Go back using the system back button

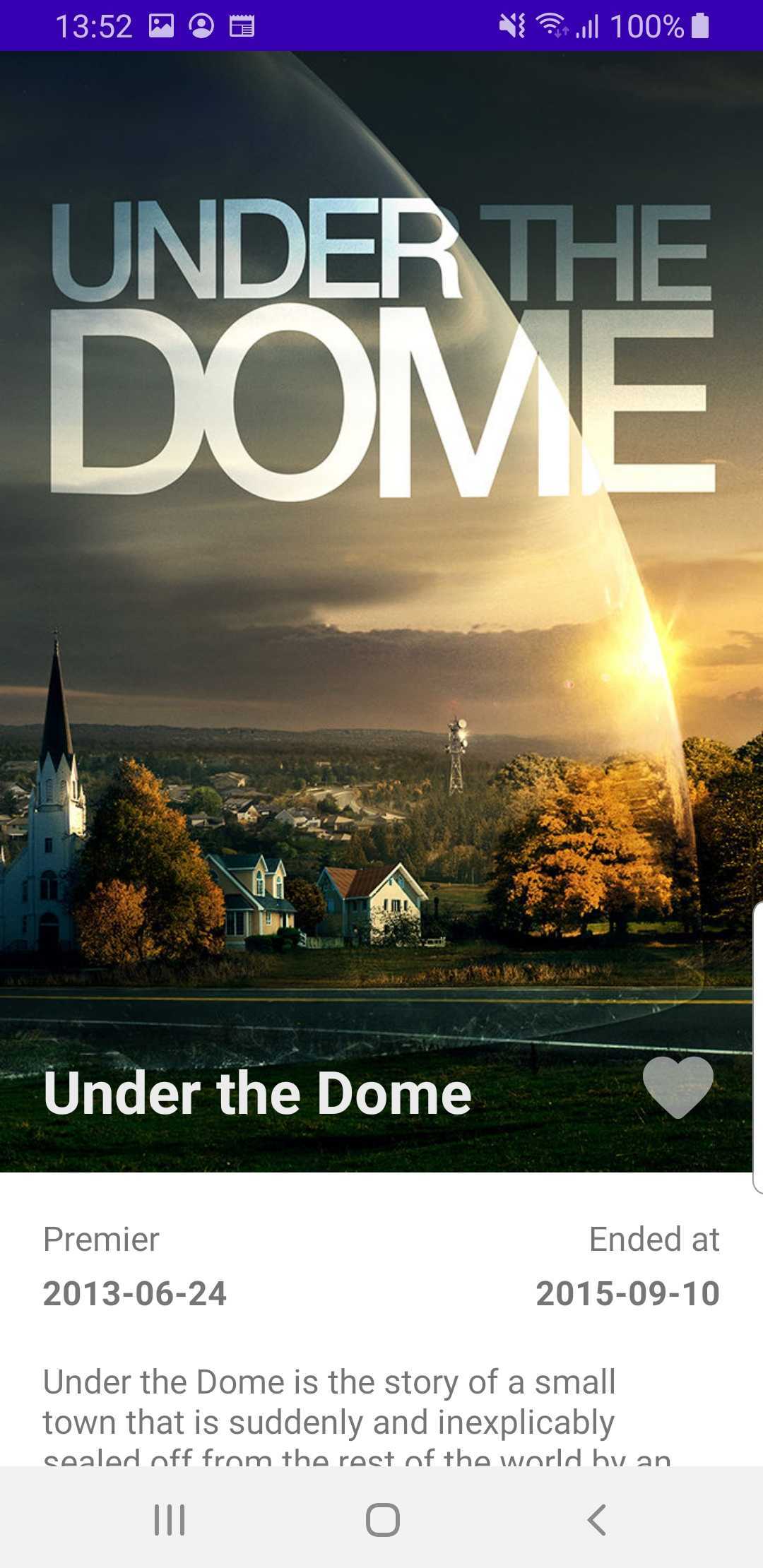597,1519
